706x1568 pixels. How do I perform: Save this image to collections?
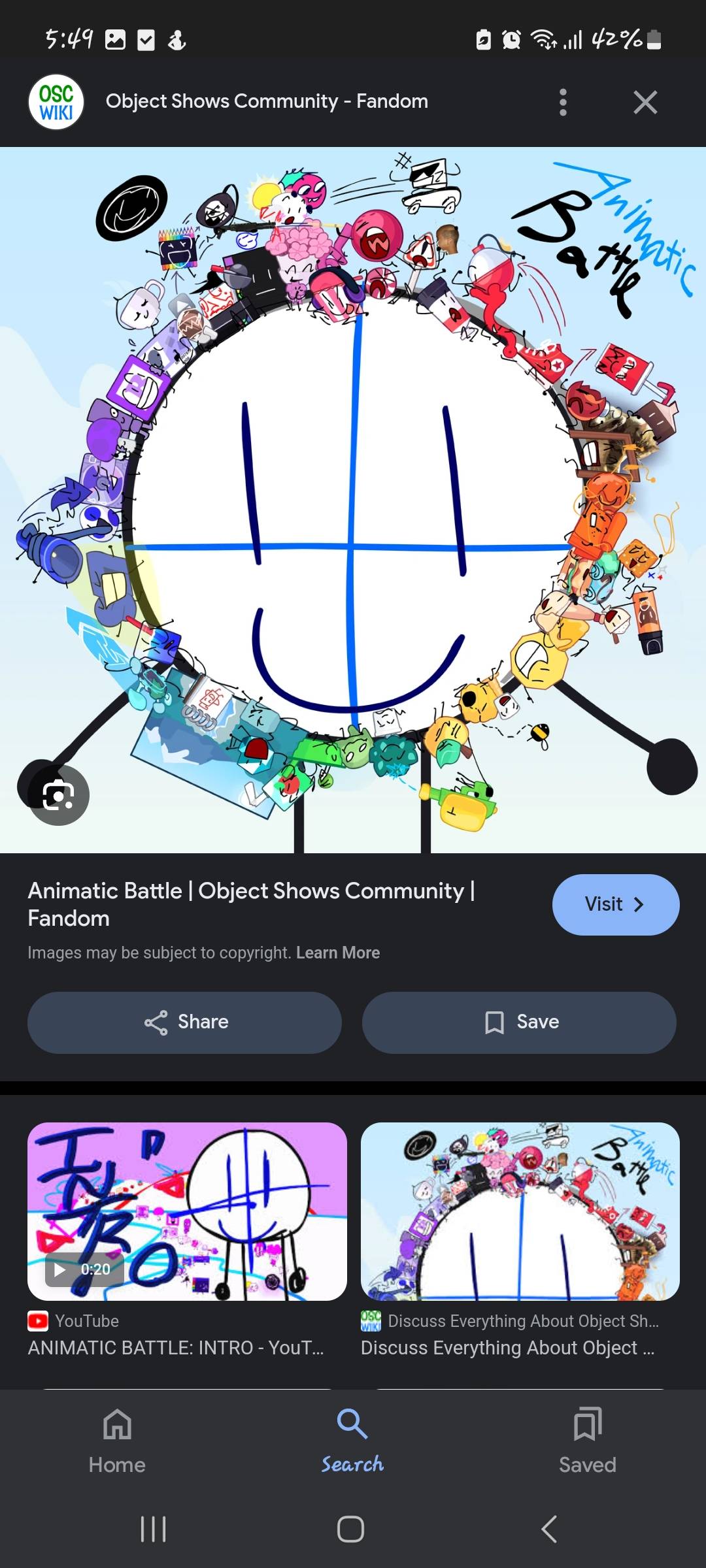[519, 1022]
